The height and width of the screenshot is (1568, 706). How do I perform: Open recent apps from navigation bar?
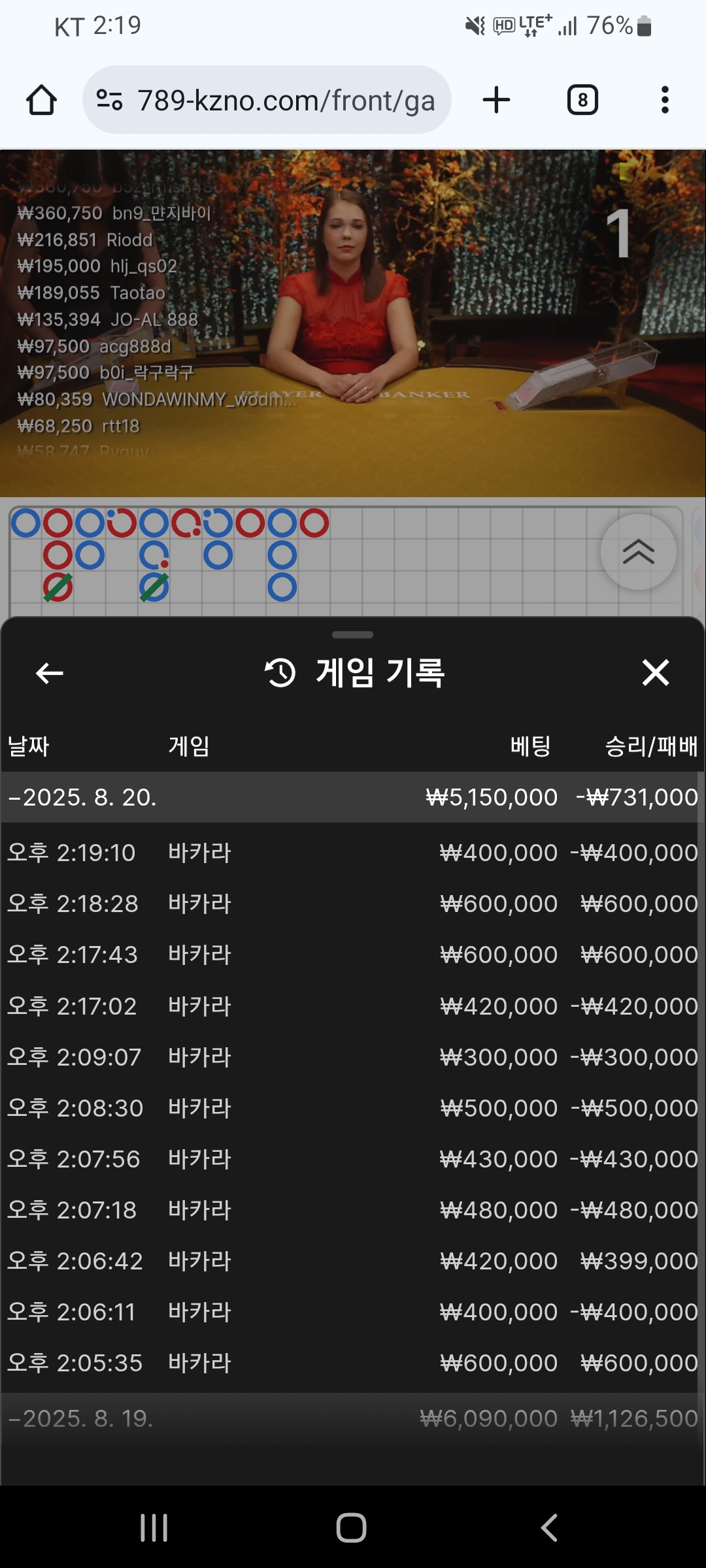tap(154, 1527)
